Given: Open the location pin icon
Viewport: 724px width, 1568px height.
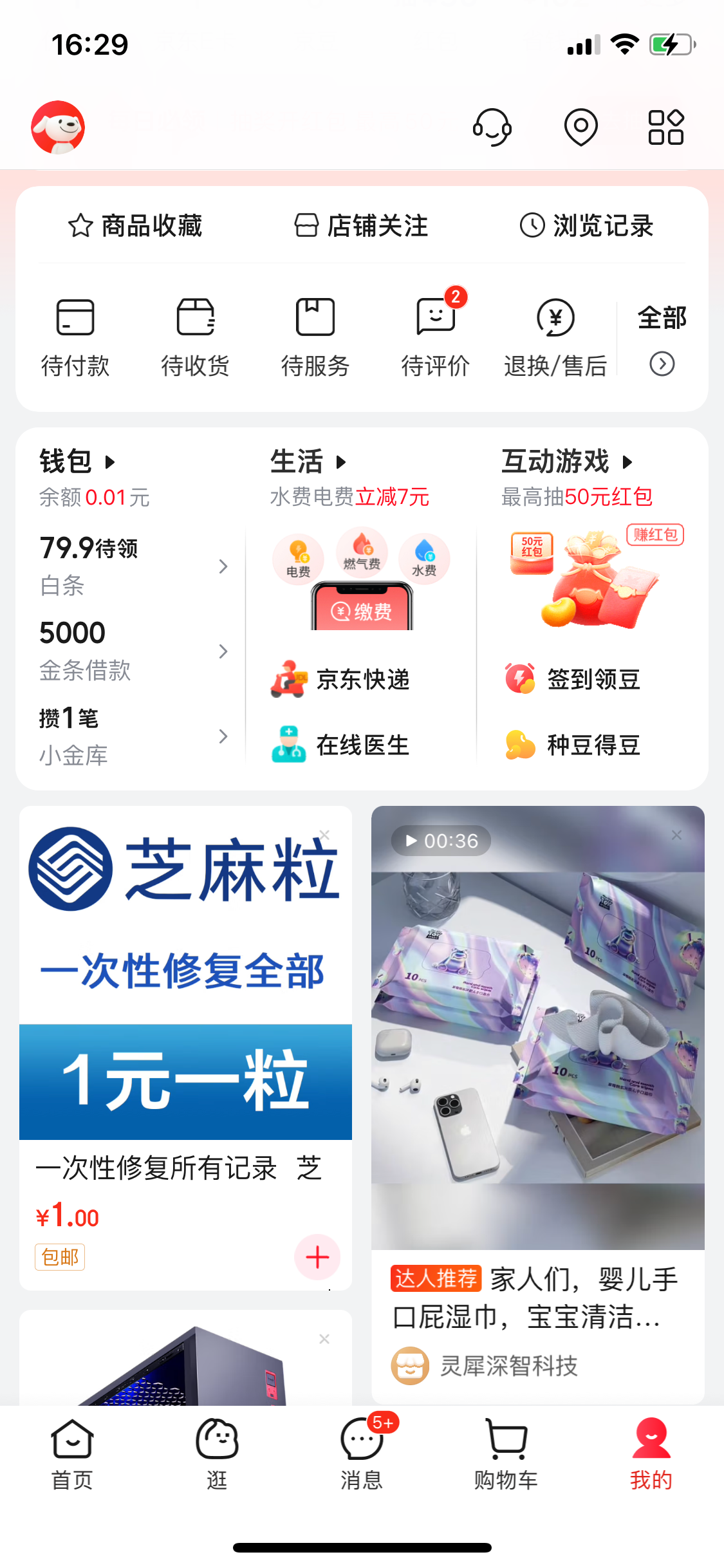Looking at the screenshot, I should click(580, 127).
